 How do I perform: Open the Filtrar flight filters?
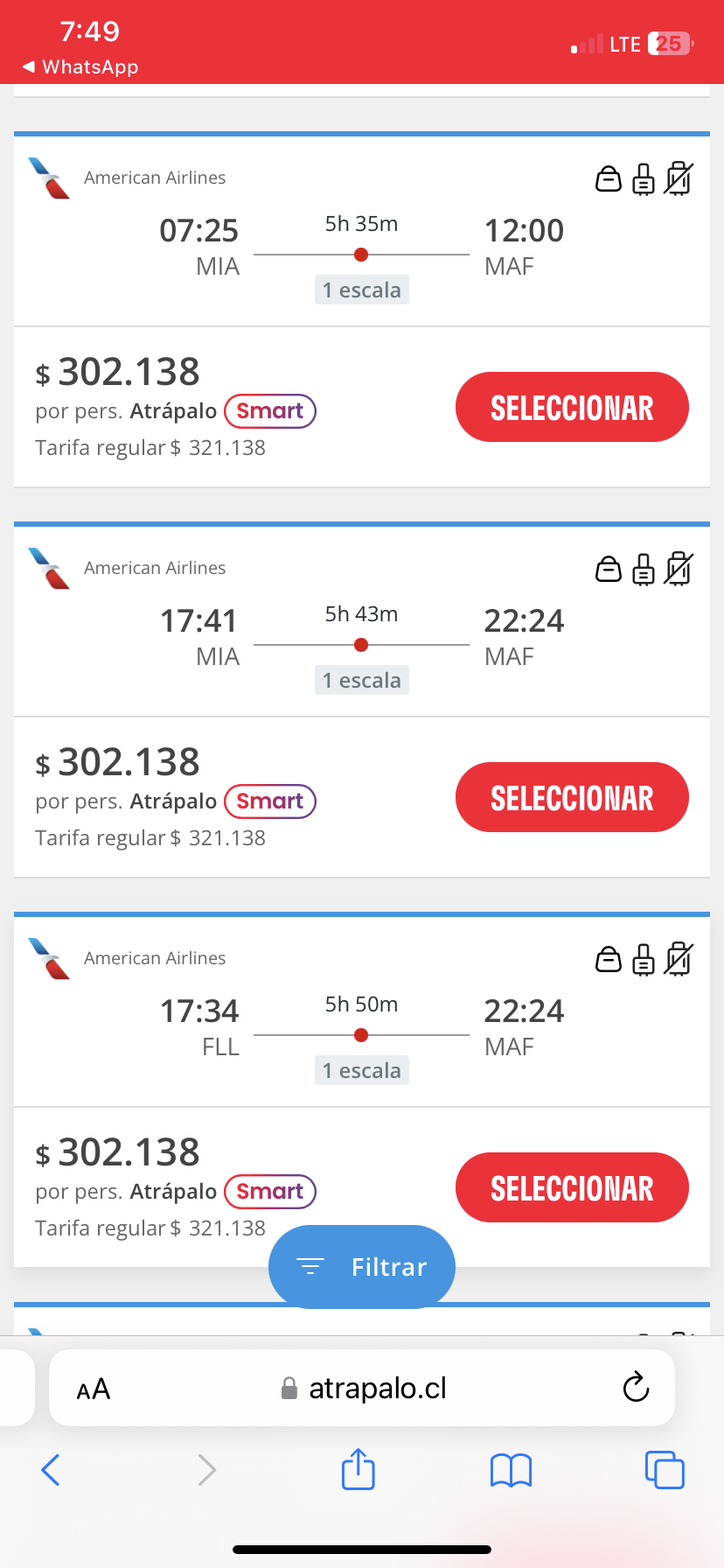pos(362,1267)
